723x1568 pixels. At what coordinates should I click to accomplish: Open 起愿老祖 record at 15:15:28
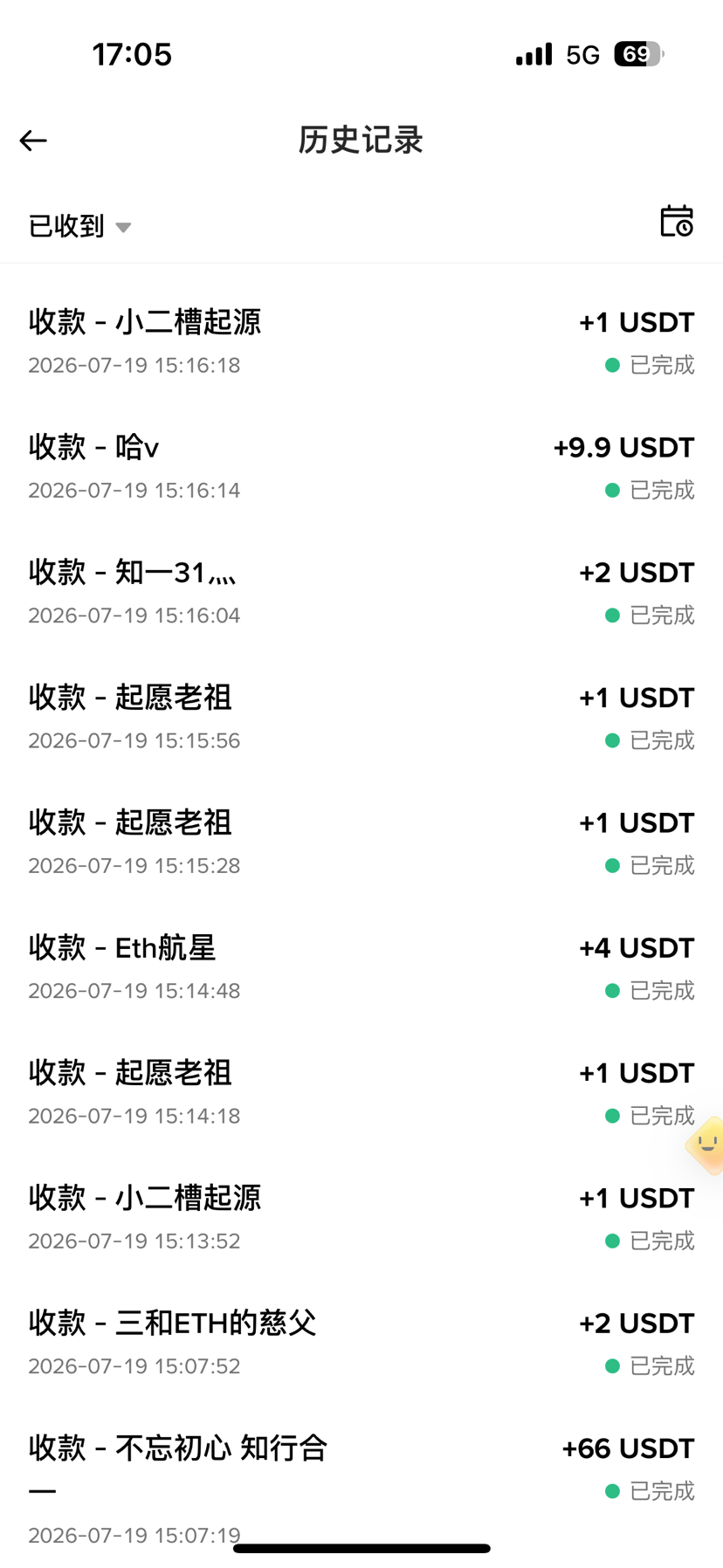[x=361, y=842]
